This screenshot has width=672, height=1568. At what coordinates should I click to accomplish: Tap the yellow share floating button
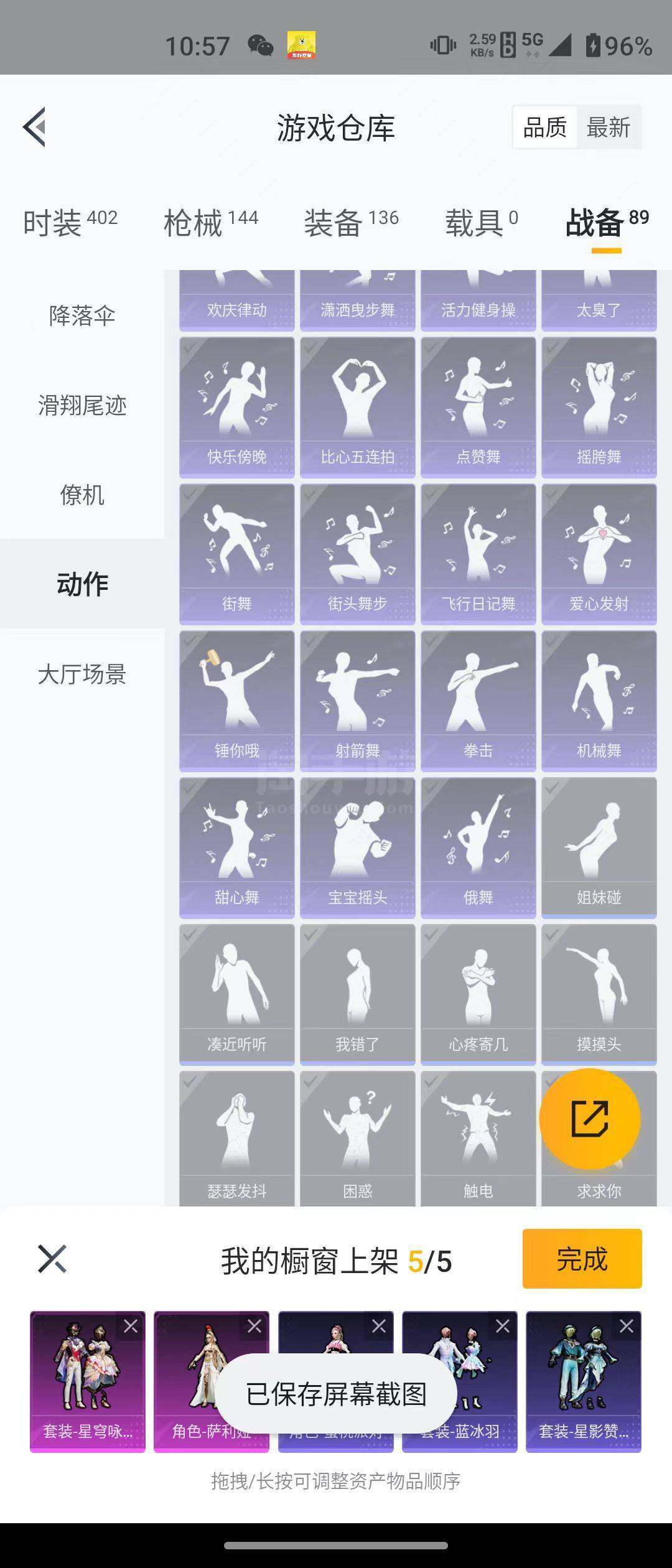(x=589, y=1119)
